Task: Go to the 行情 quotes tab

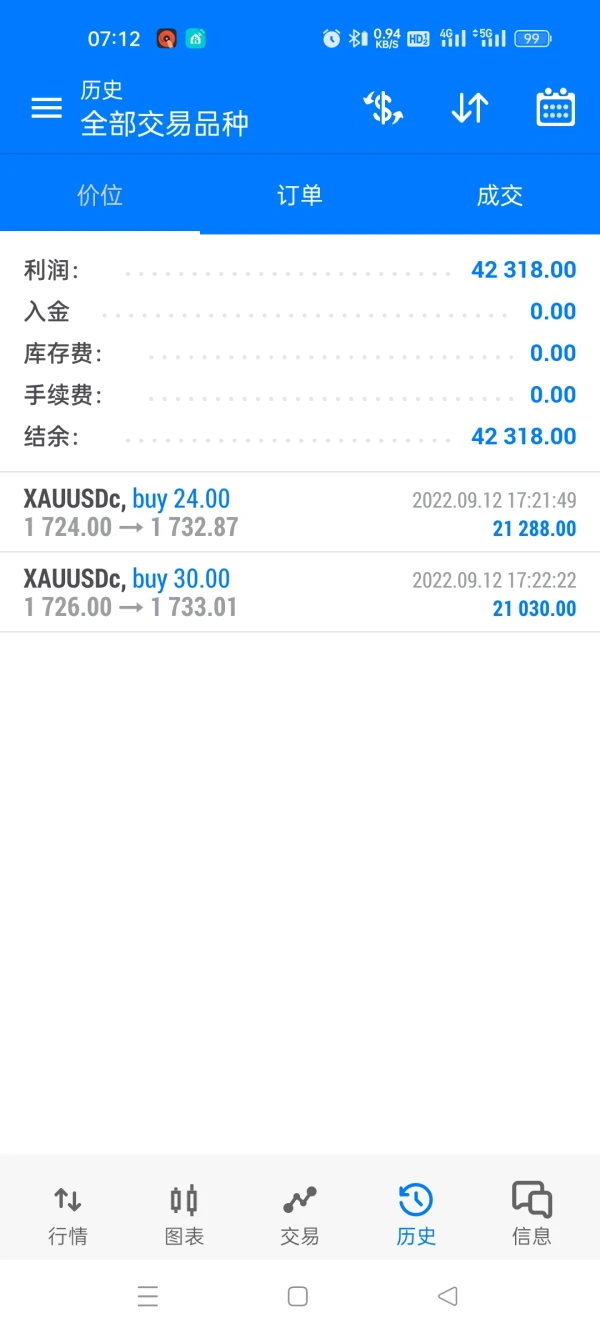Action: point(68,1213)
